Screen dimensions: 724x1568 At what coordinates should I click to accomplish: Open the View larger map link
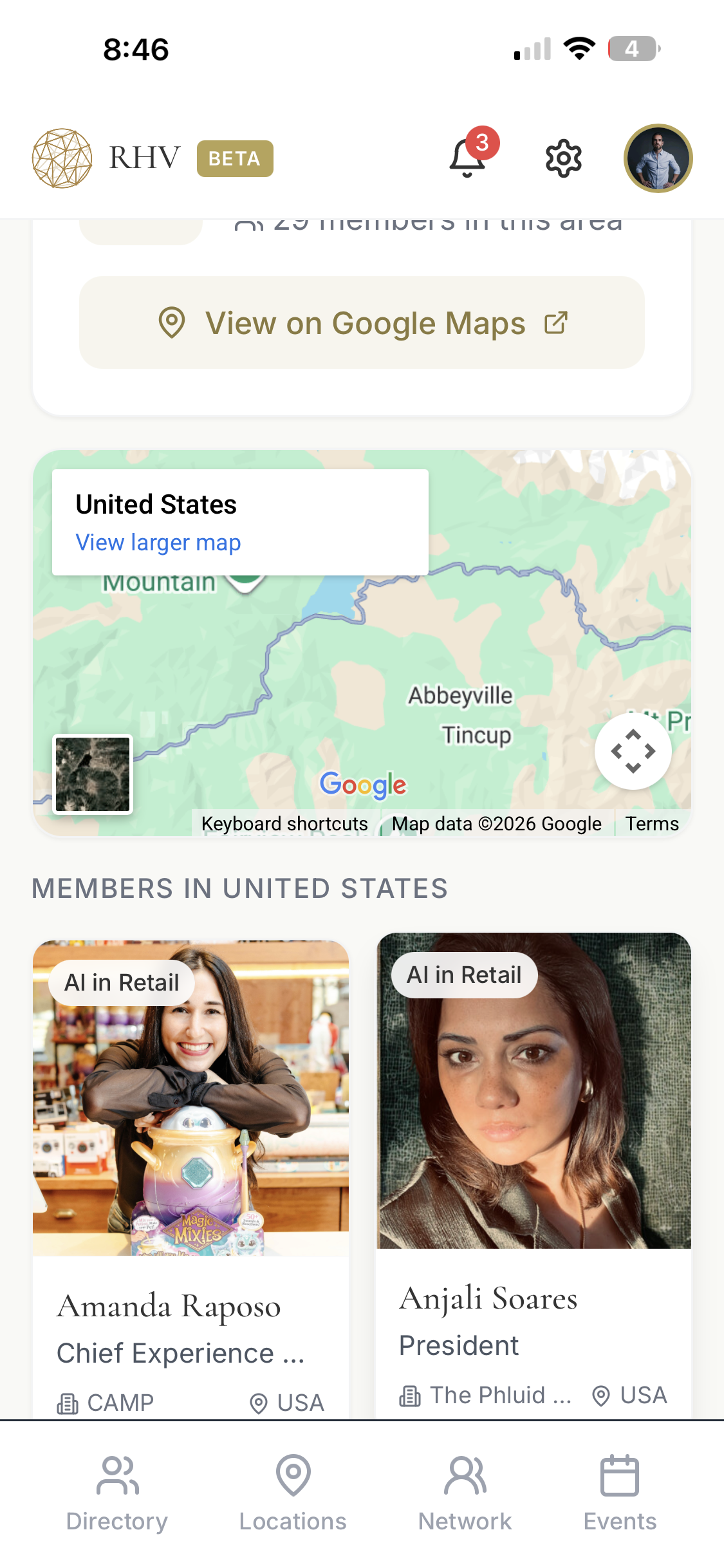[x=158, y=543]
